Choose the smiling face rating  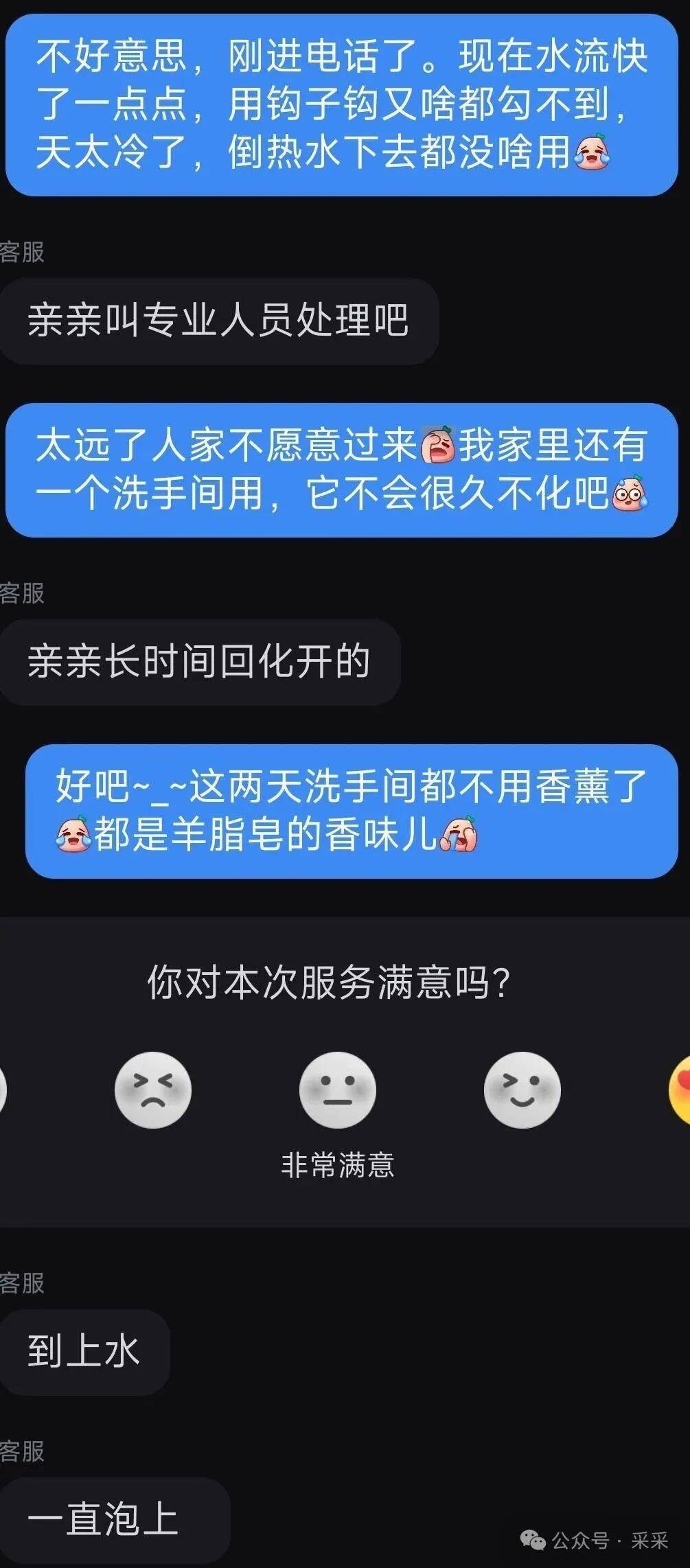pyautogui.click(x=522, y=1089)
